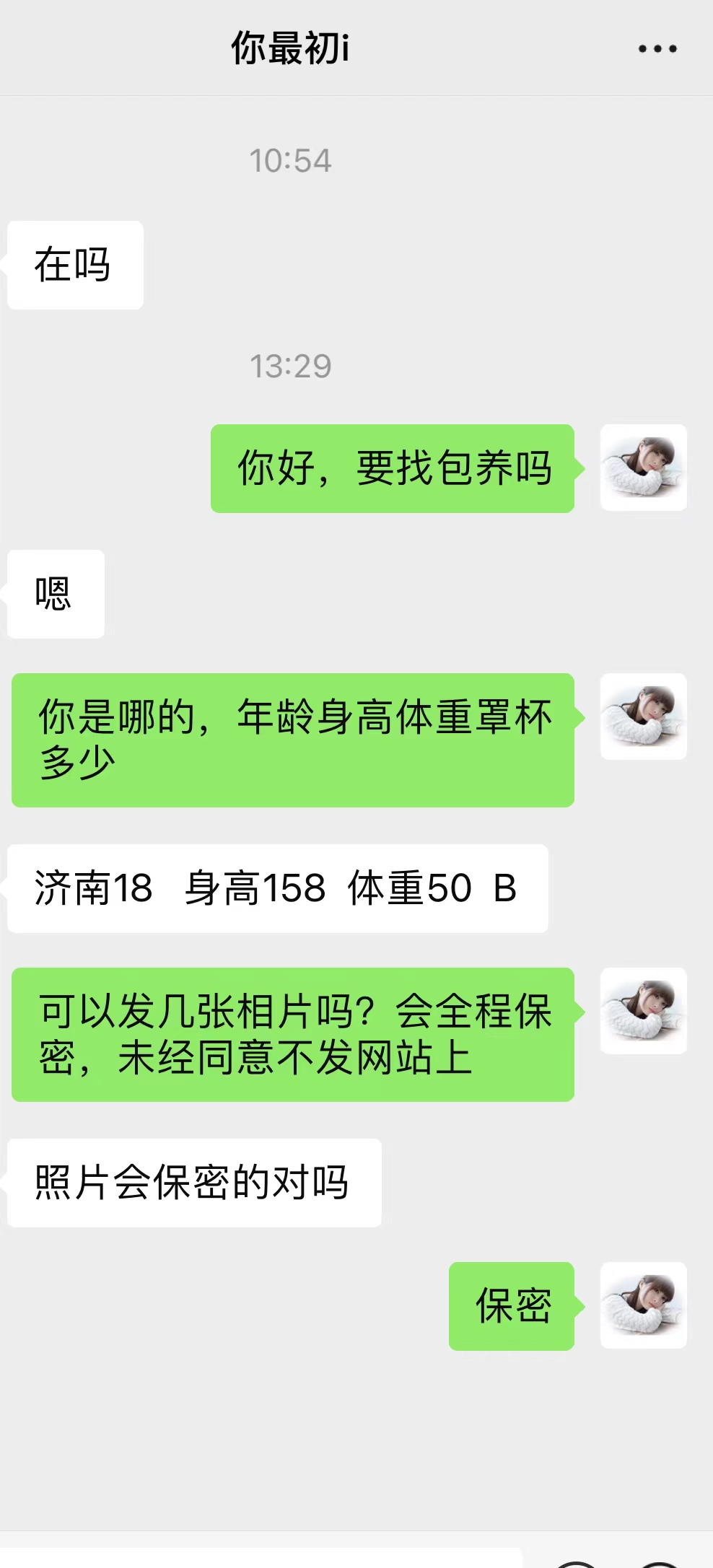Screen dimensions: 713x1568
Task: Open sender's avatar next to 你好，要找包养吗
Action: point(643,468)
